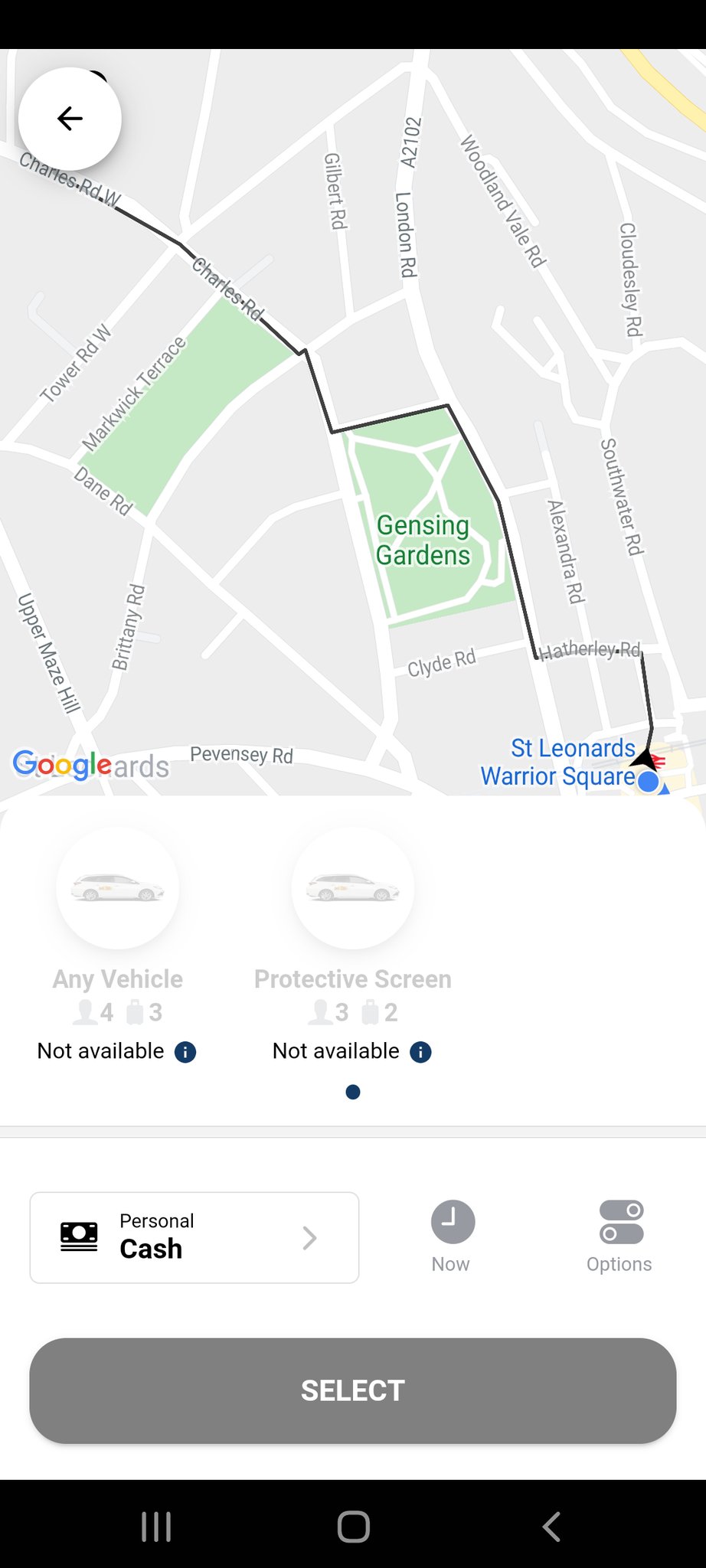Change the Personal Cash payment method

pyautogui.click(x=194, y=1237)
